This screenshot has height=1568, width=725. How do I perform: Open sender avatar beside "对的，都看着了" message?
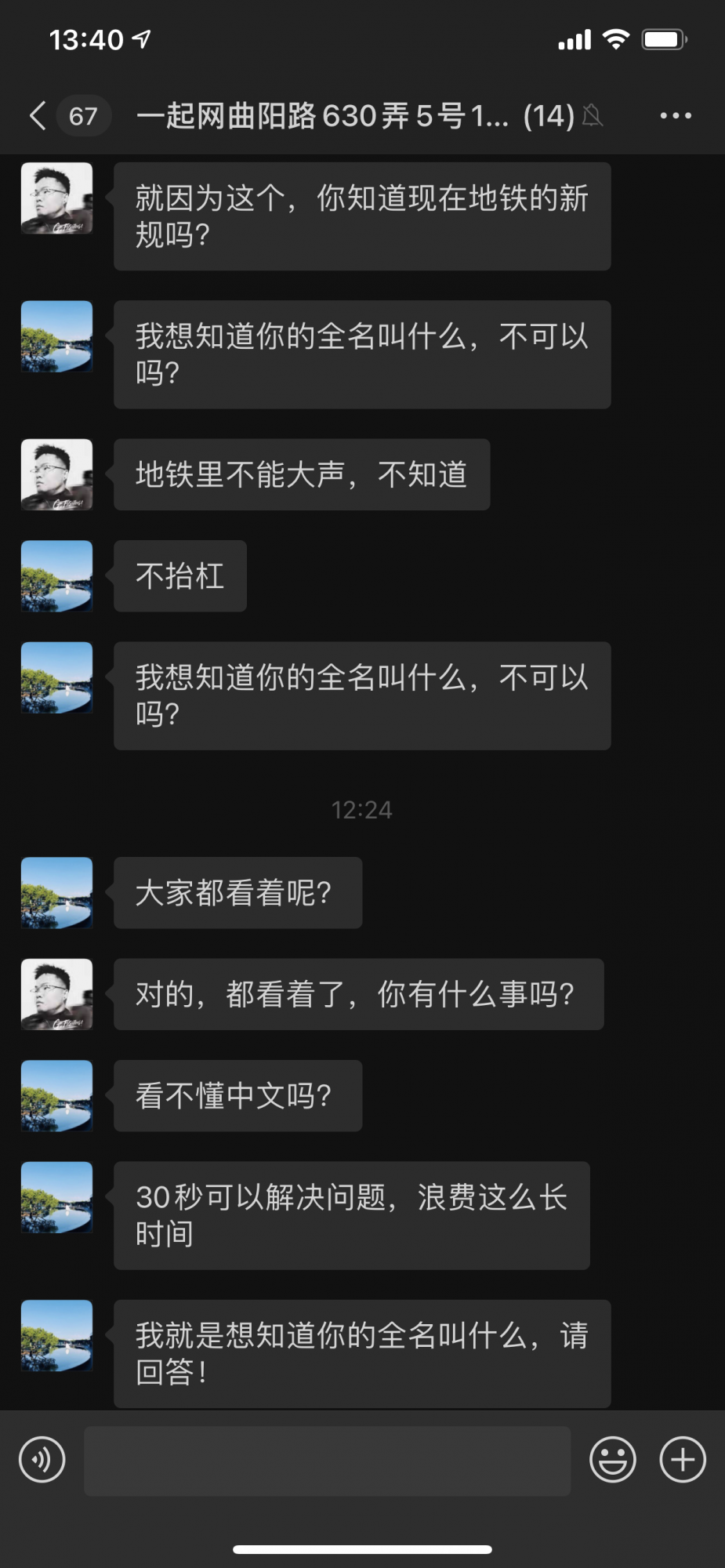coord(56,993)
